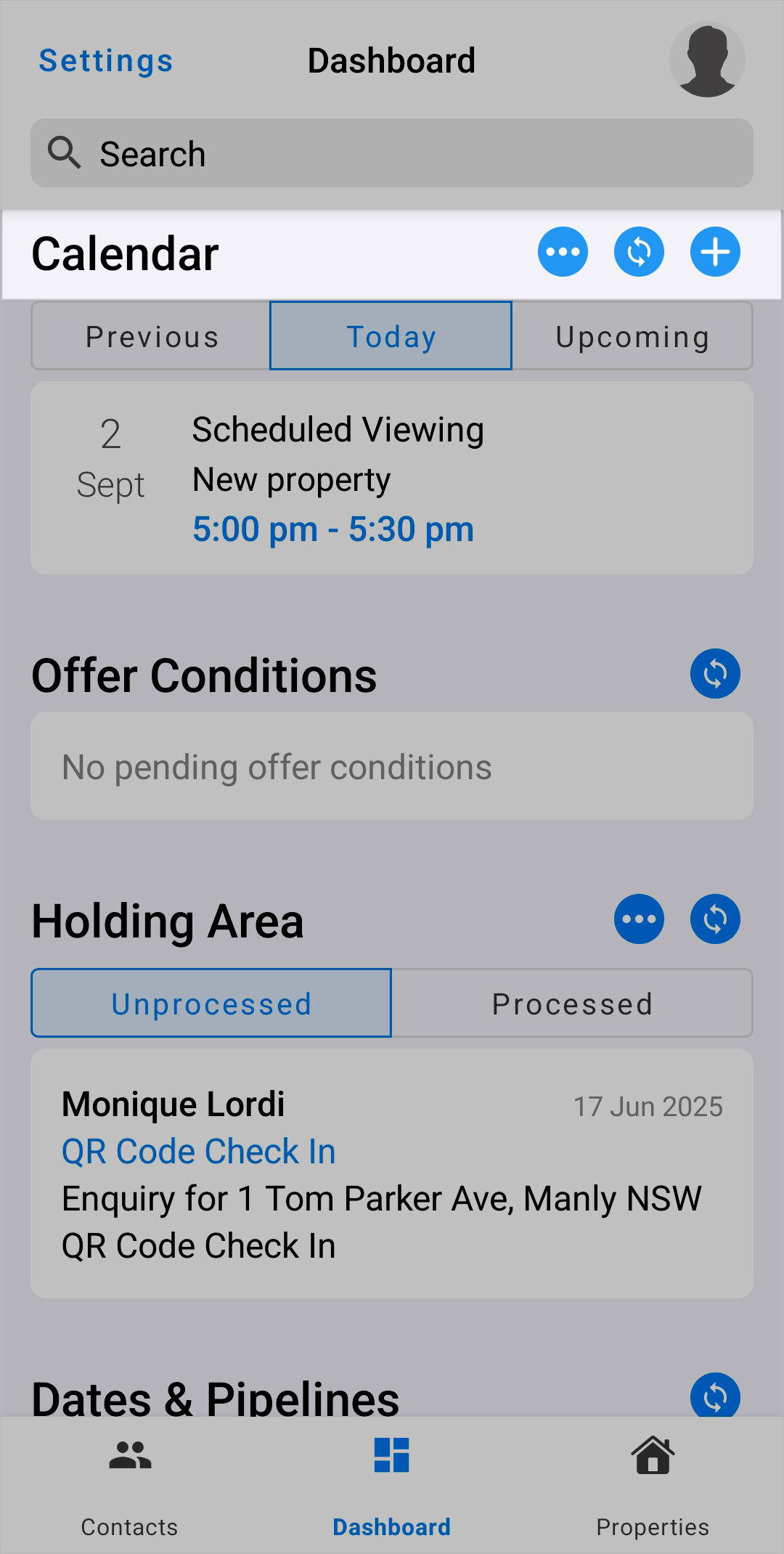The image size is (784, 1554).
Task: Select the Today calendar filter
Action: (391, 335)
